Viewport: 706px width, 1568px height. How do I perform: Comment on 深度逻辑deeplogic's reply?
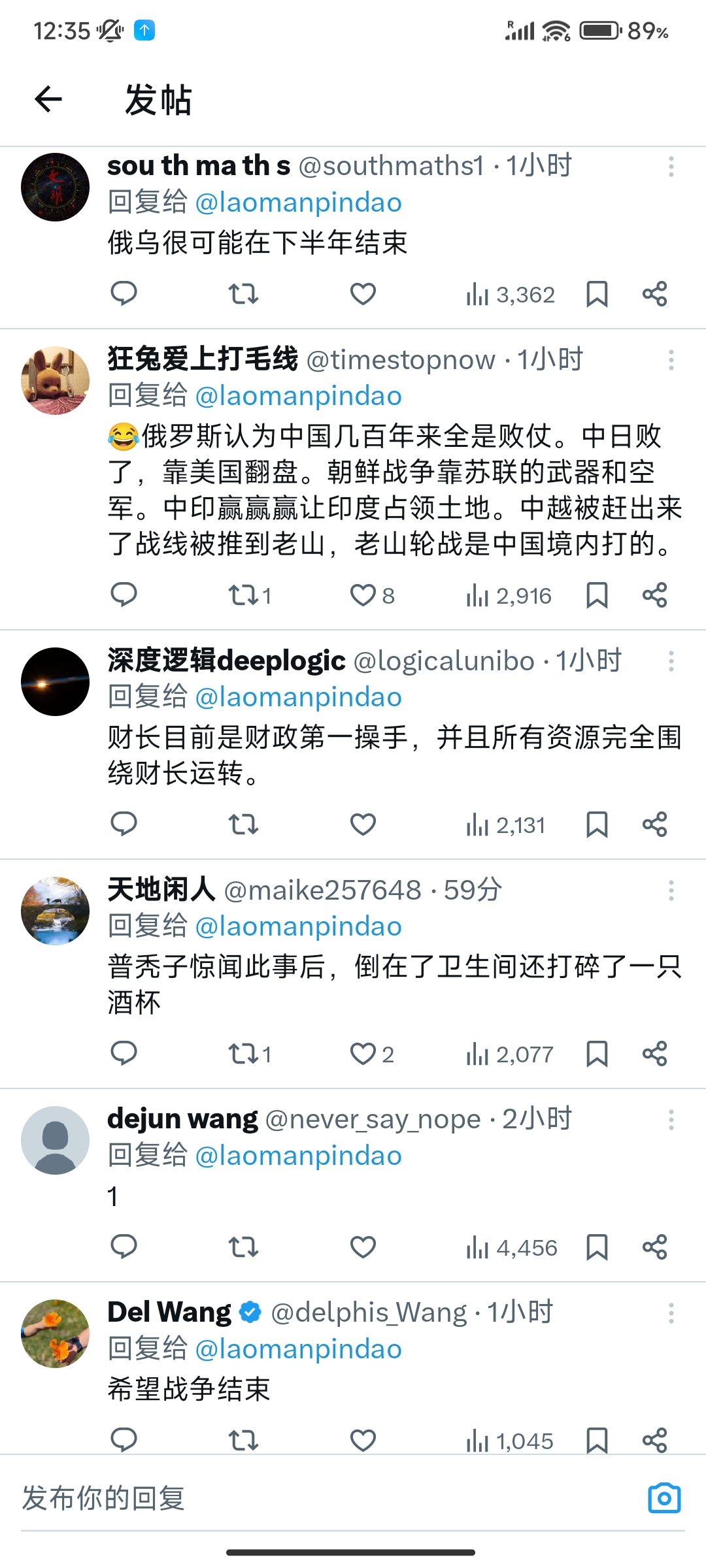[x=124, y=825]
